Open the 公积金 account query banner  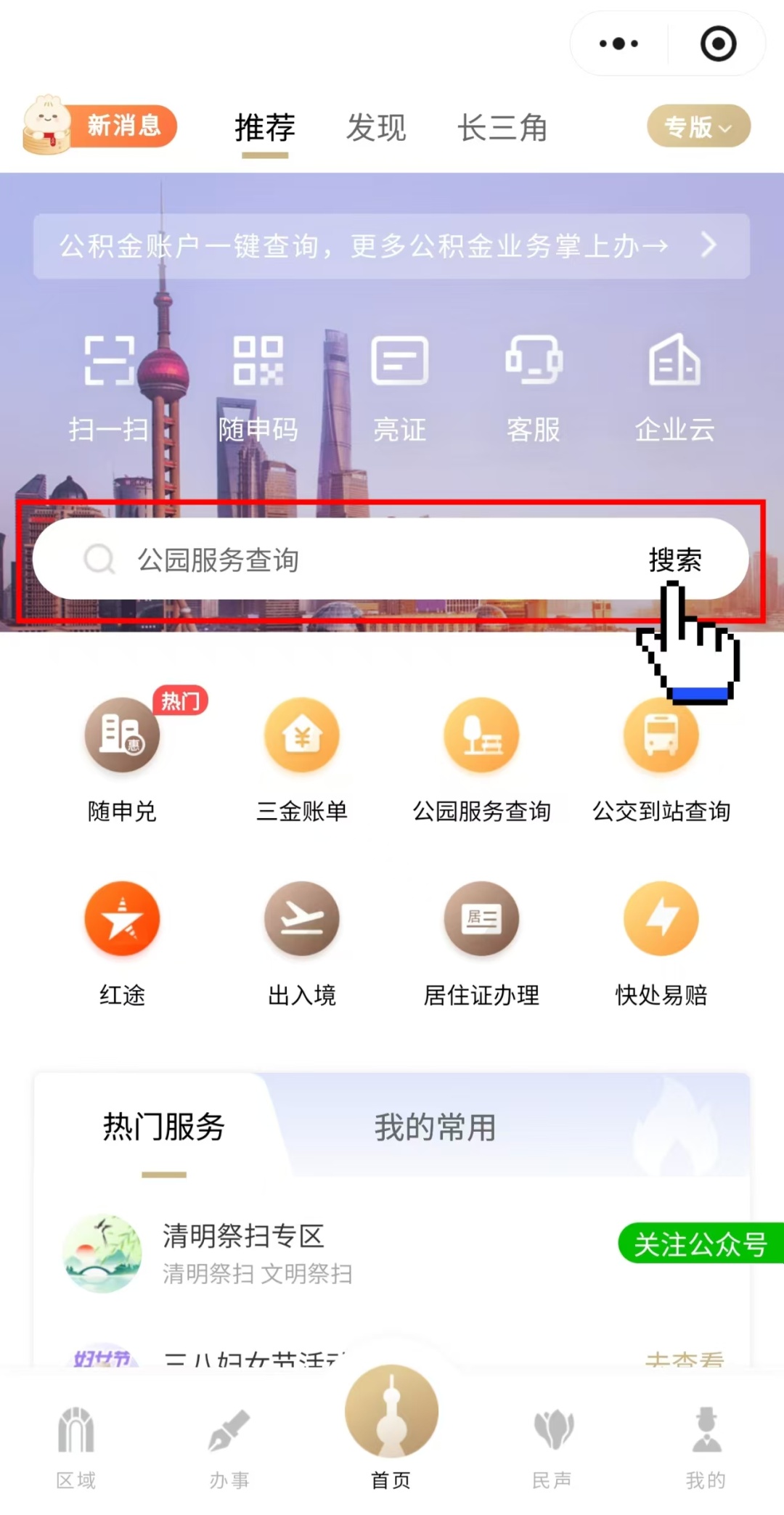(391, 246)
